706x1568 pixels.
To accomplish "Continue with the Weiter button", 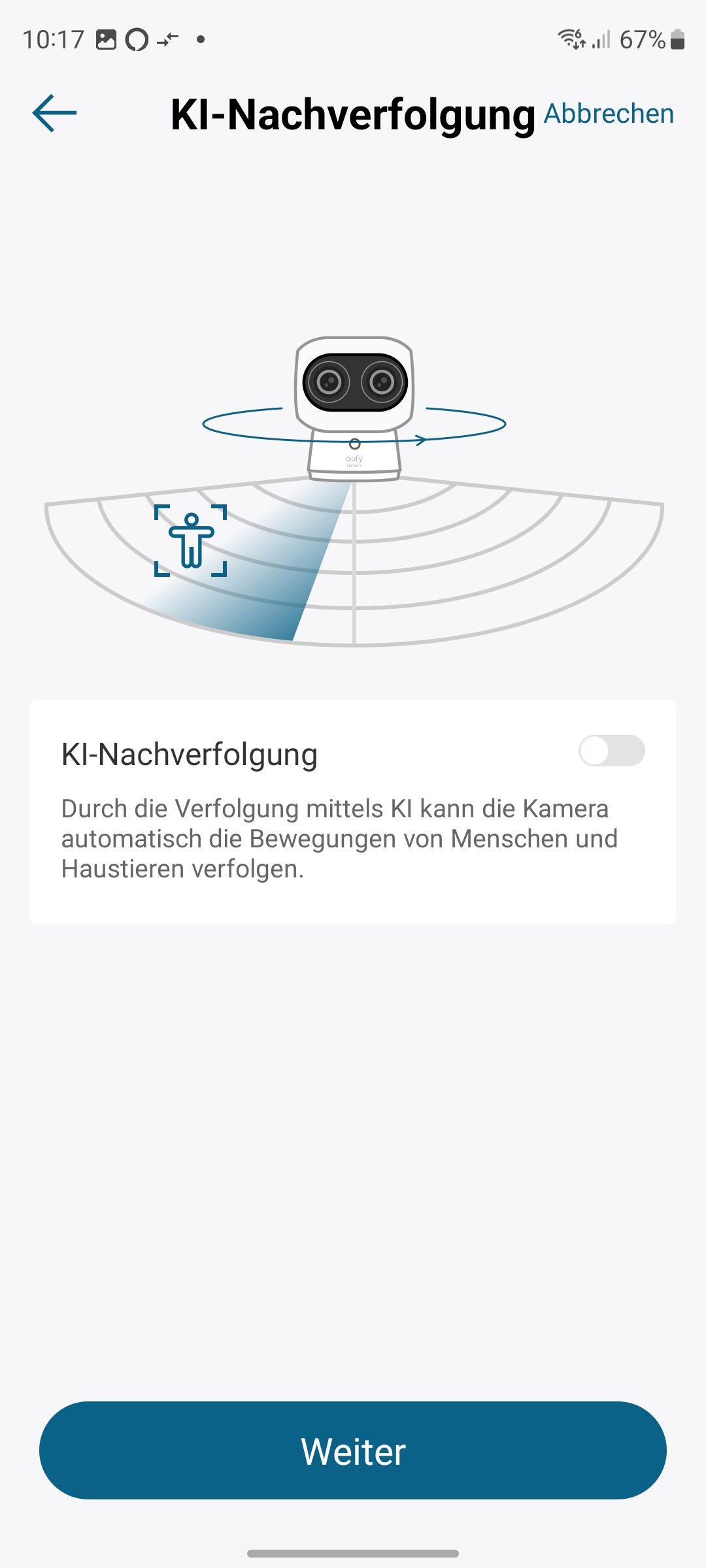I will pyautogui.click(x=353, y=1450).
